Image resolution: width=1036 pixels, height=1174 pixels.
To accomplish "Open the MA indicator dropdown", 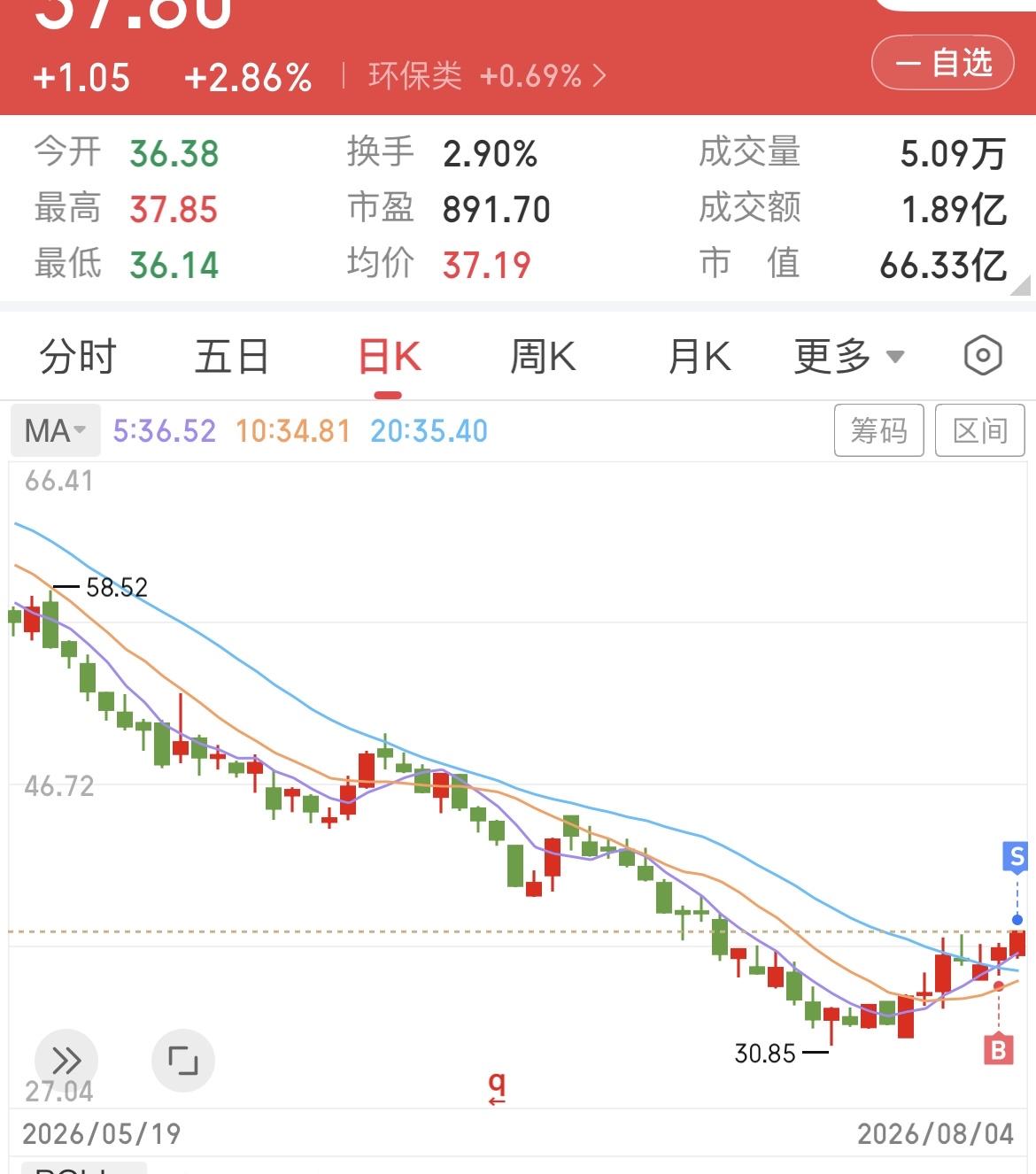I will [x=55, y=431].
